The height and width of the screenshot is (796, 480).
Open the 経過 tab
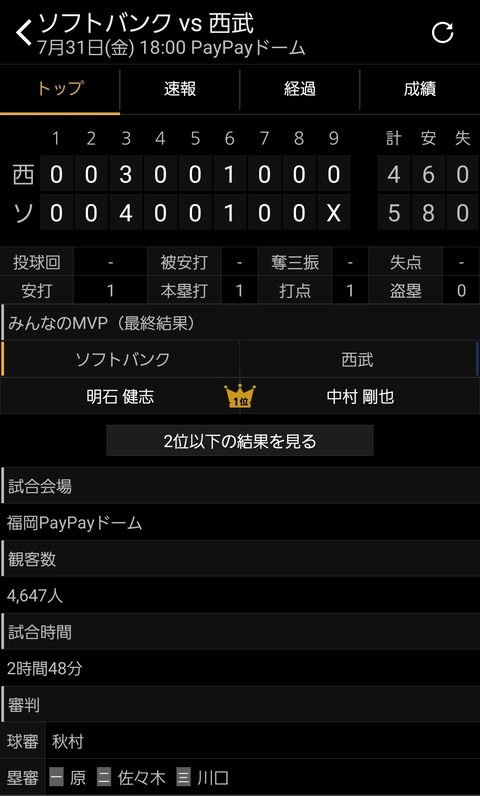(299, 89)
